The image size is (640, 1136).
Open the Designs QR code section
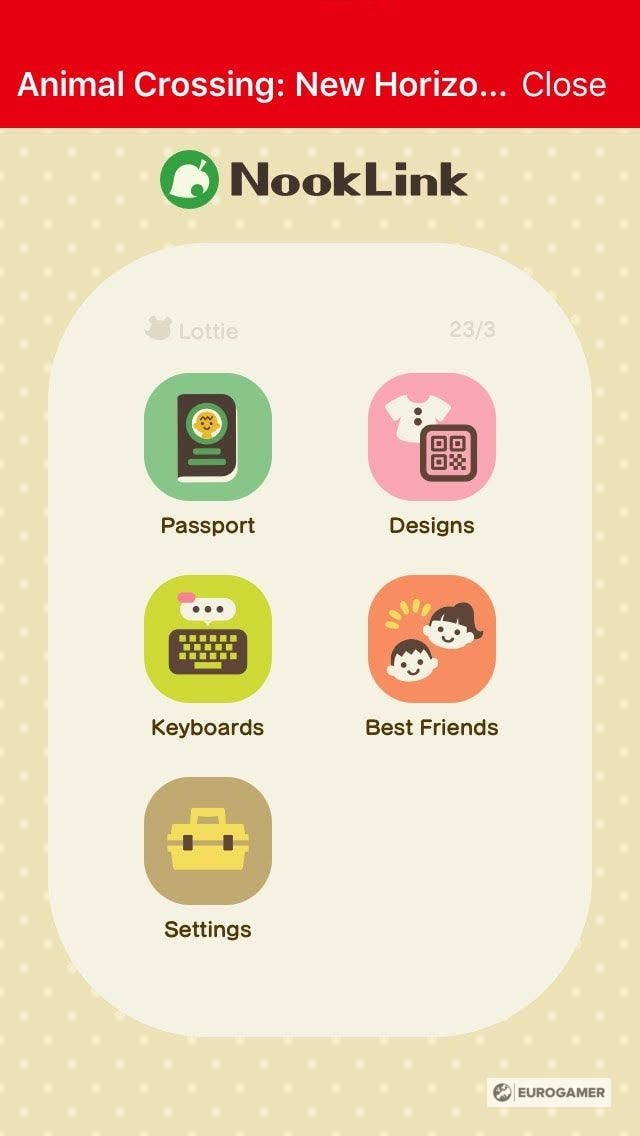432,437
